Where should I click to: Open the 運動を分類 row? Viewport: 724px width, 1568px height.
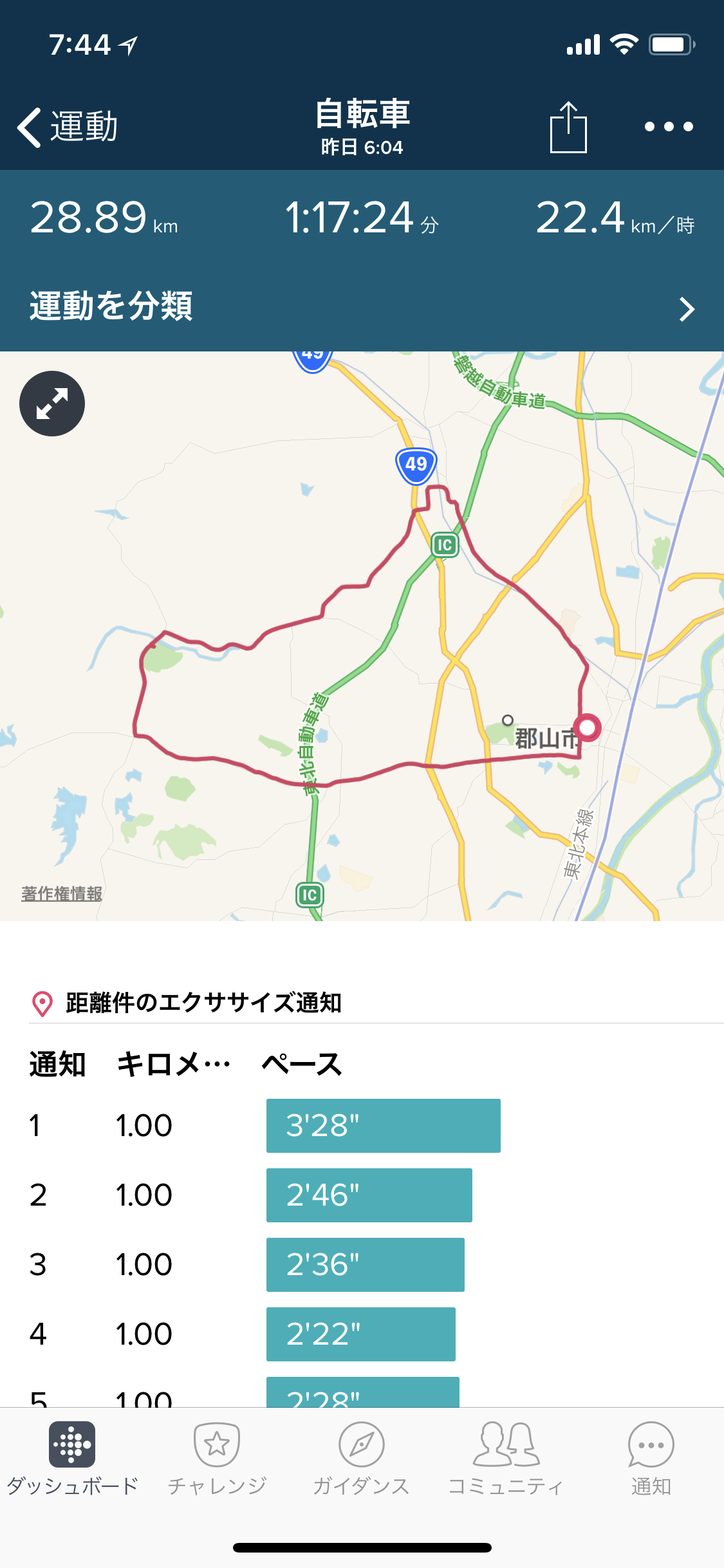[x=362, y=307]
